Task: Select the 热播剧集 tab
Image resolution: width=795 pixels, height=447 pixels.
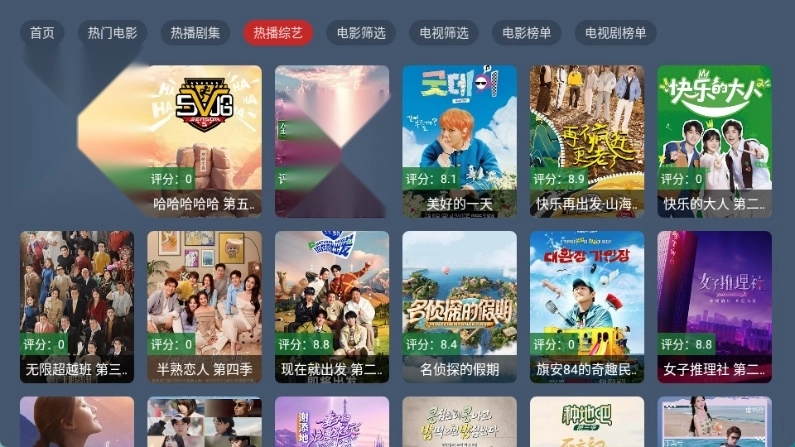Action: click(x=195, y=33)
